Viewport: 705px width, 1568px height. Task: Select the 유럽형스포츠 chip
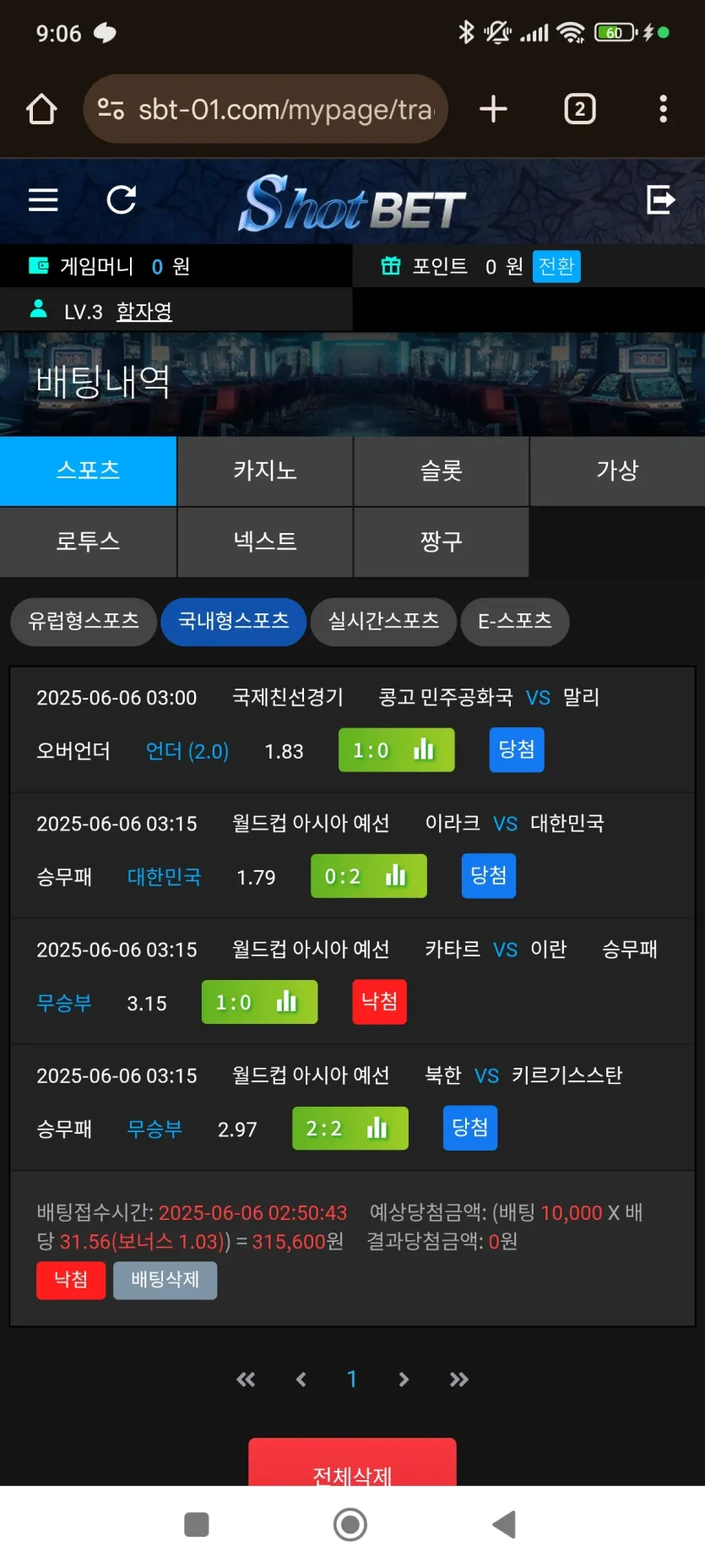84,622
